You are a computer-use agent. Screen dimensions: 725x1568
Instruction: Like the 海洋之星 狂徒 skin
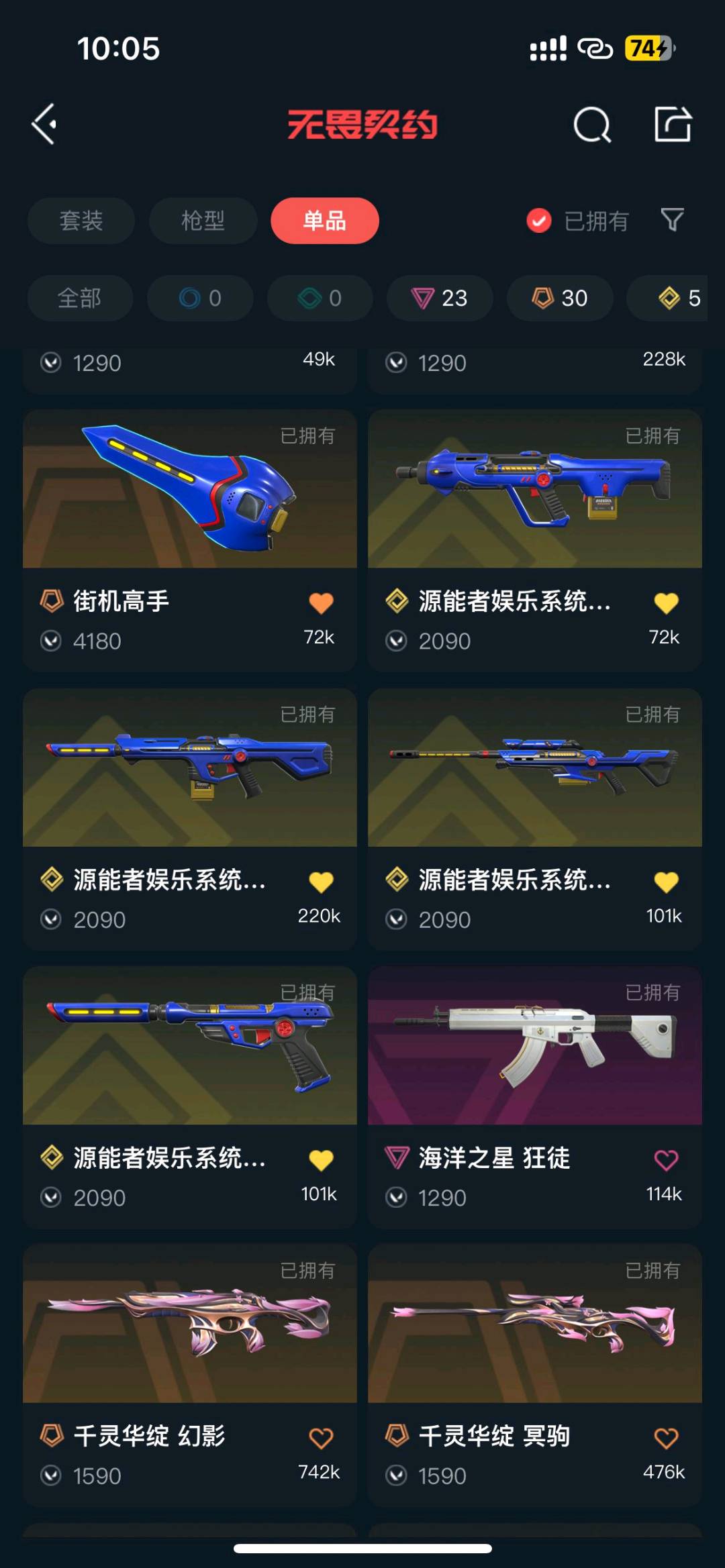coord(666,1160)
